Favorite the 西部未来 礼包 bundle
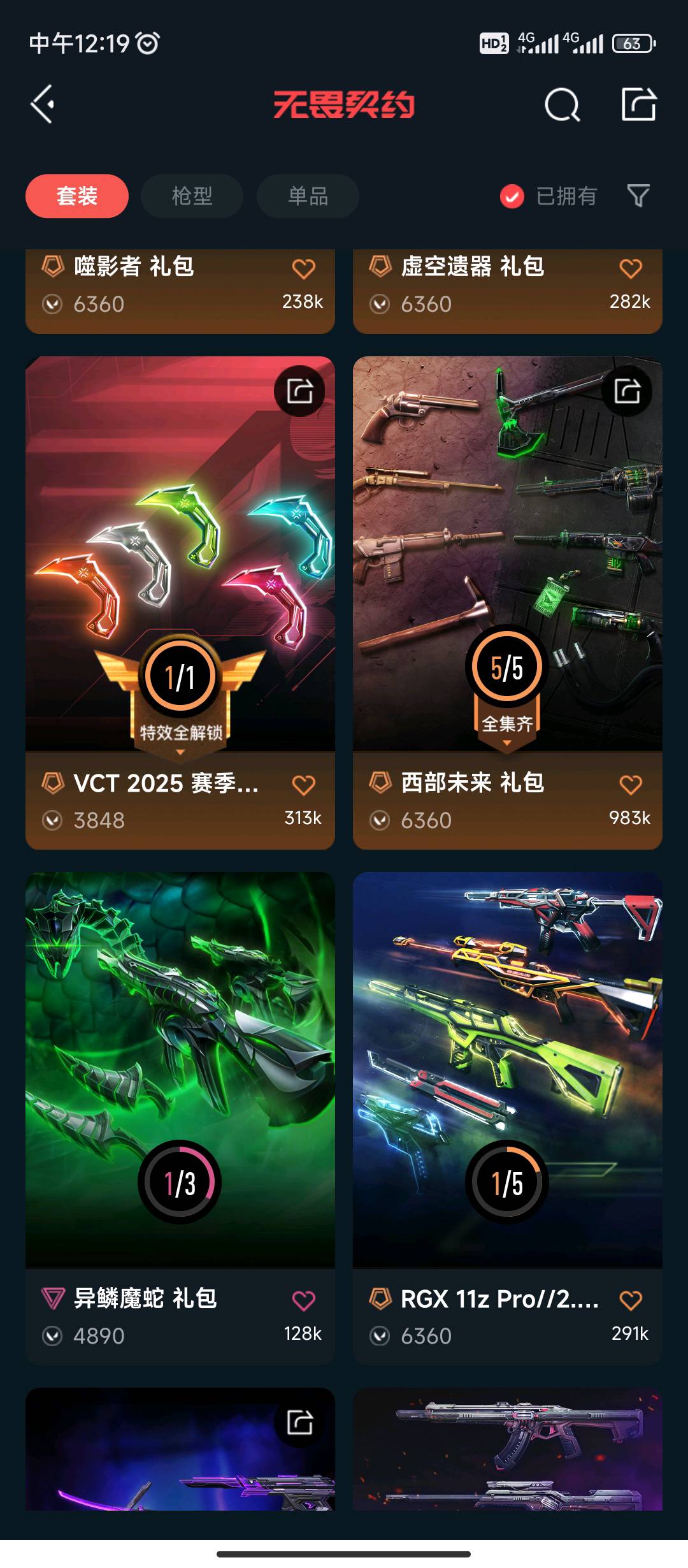 631,785
